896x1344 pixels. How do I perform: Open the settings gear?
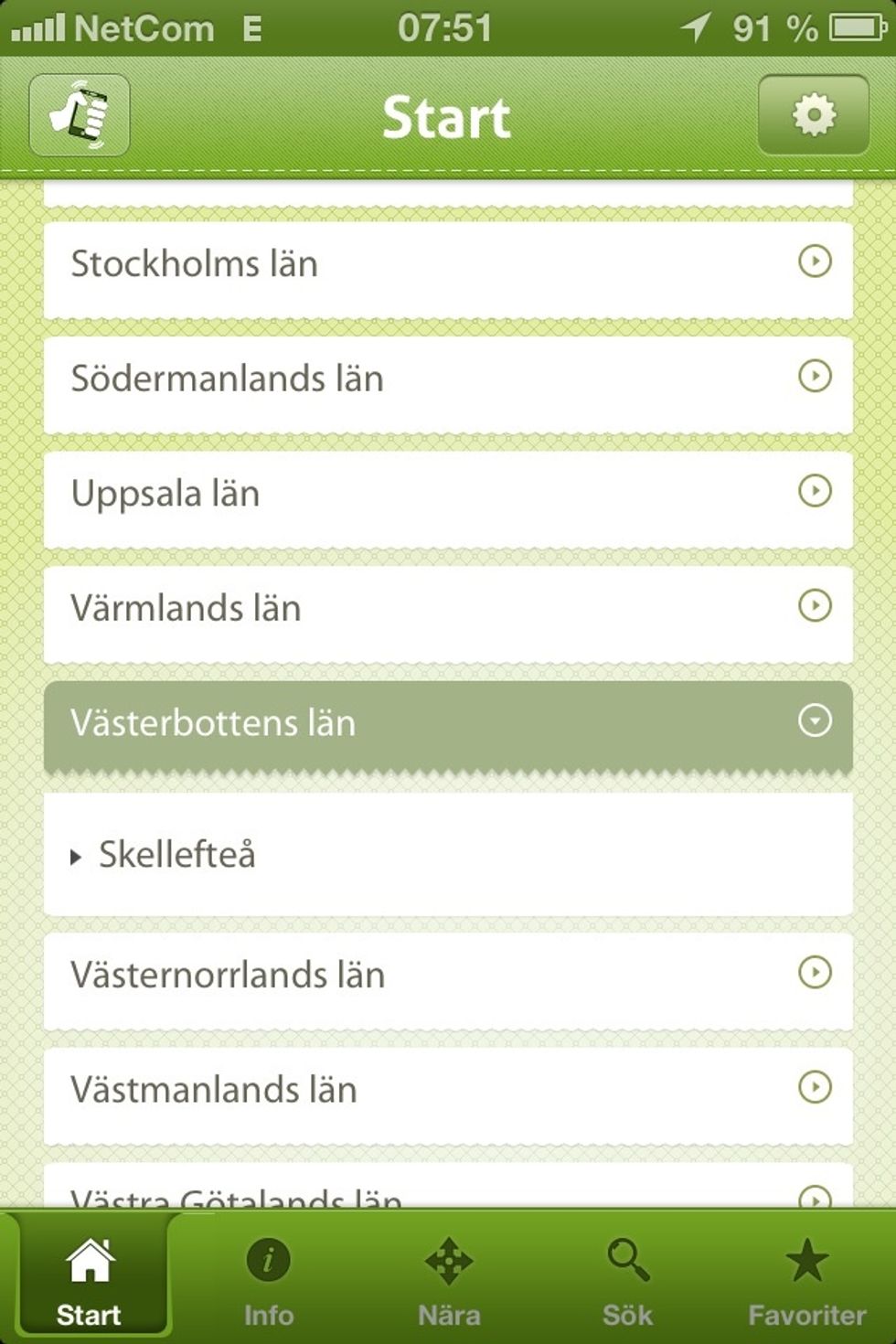click(x=813, y=115)
